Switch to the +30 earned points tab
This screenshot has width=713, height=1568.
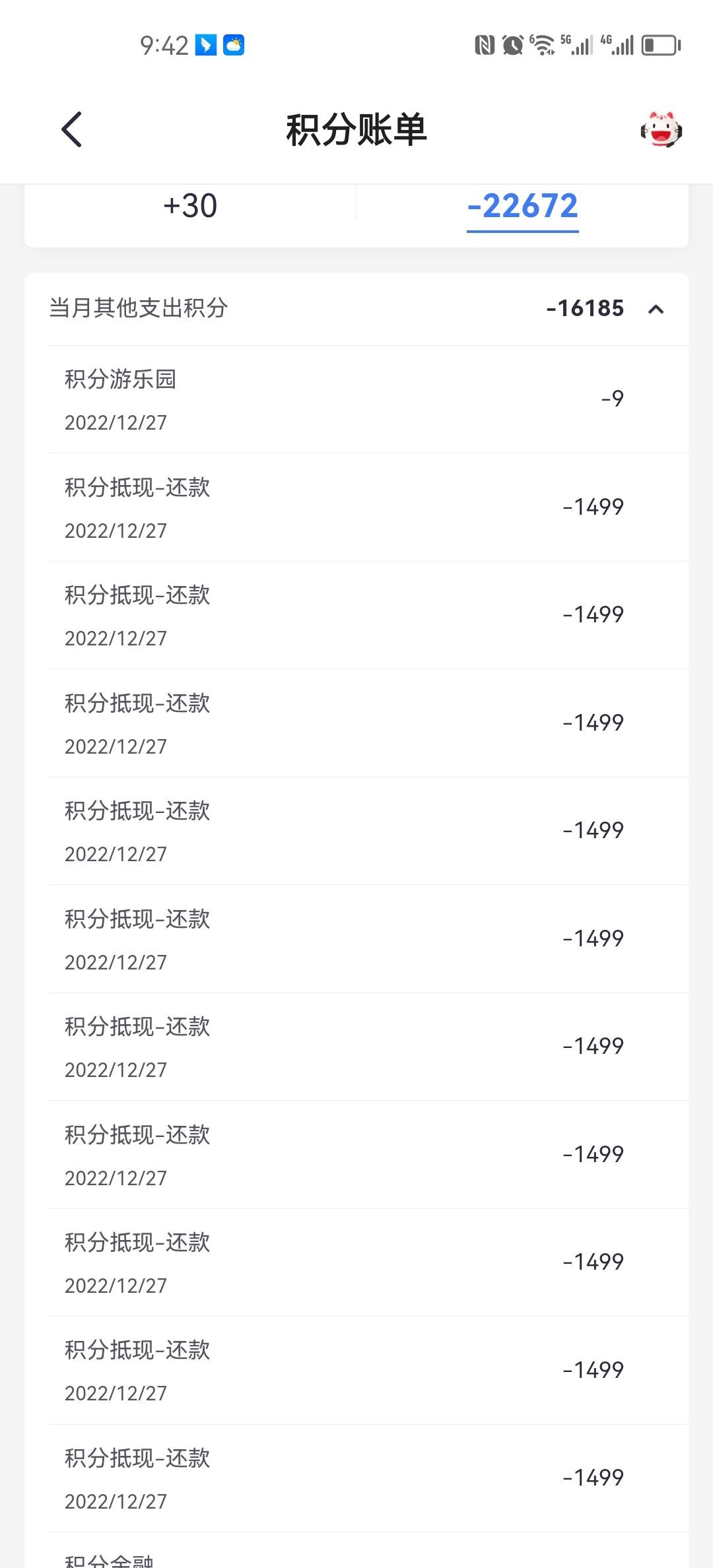190,206
